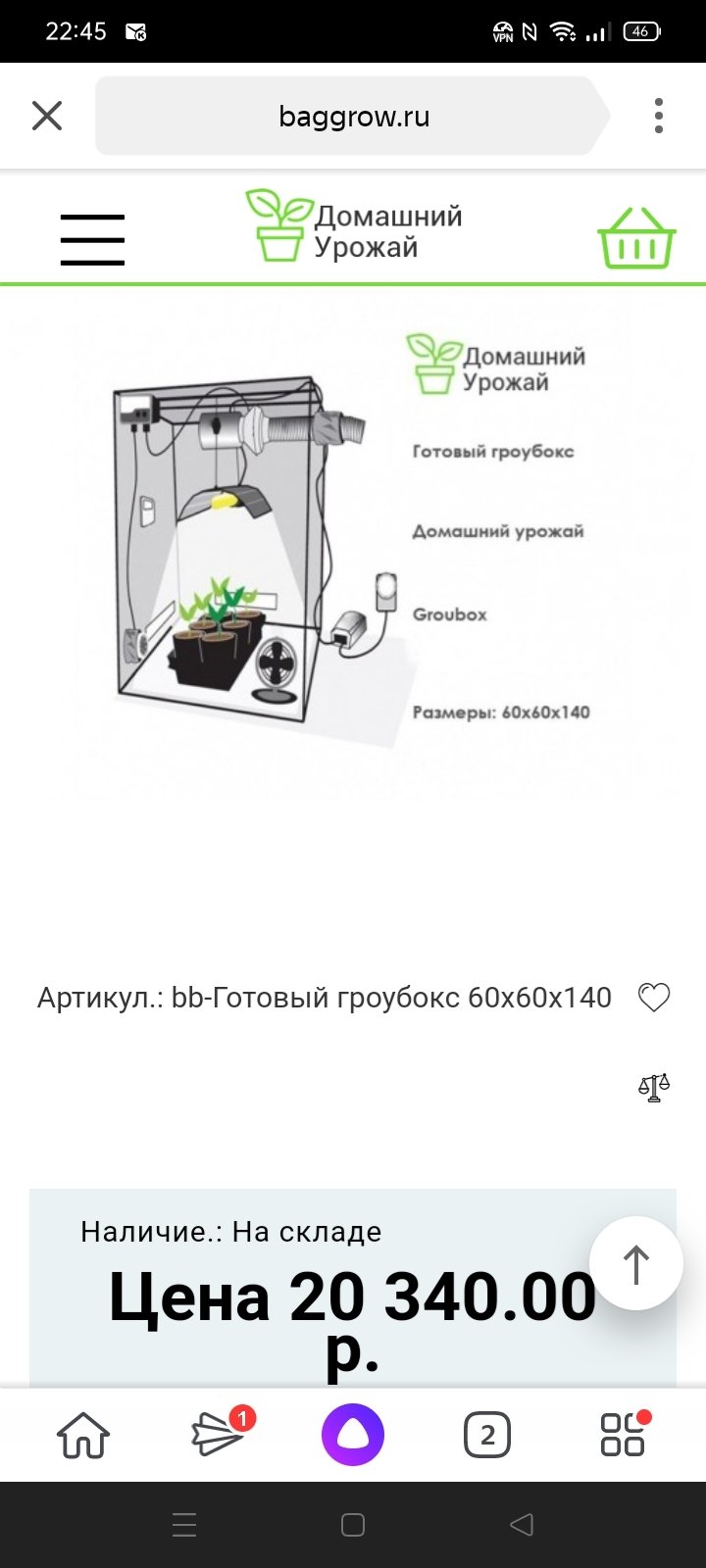Add product to comparison scales icon
Image resolution: width=706 pixels, height=1568 pixels.
point(654,1087)
